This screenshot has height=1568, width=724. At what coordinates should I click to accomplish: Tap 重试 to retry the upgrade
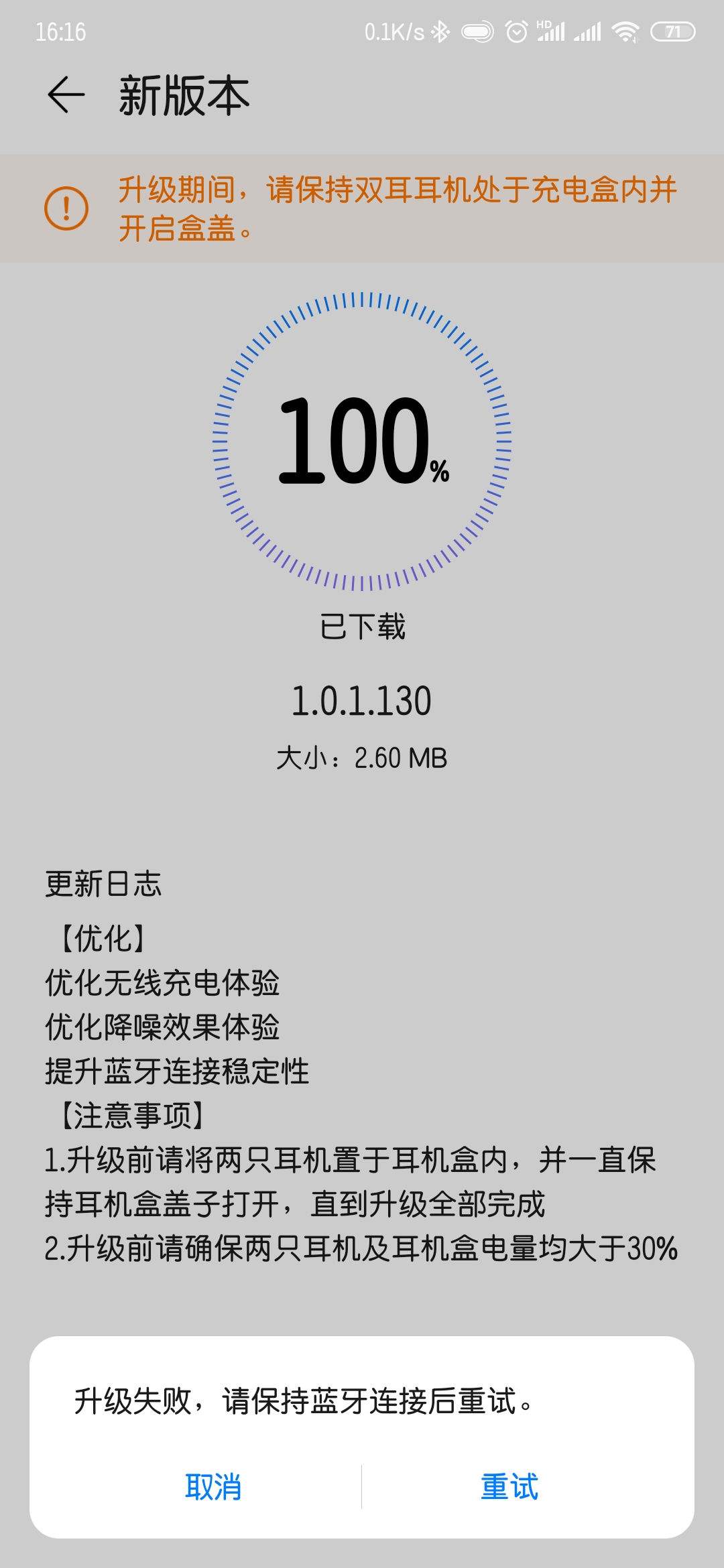click(509, 1487)
